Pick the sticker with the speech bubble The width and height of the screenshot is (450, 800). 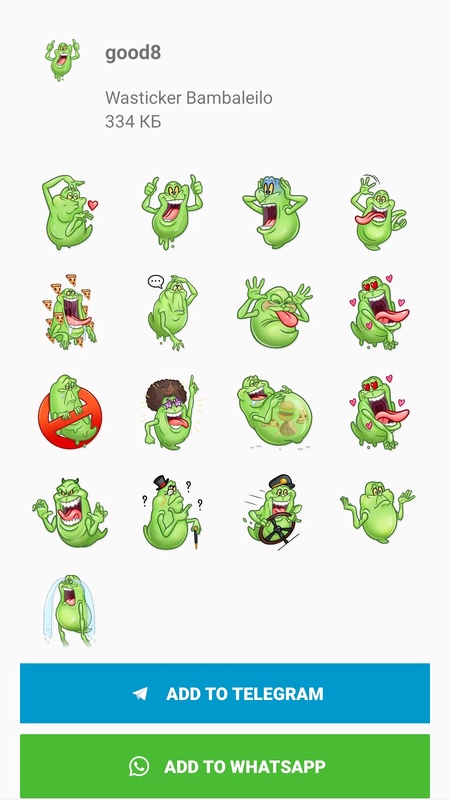coord(172,312)
